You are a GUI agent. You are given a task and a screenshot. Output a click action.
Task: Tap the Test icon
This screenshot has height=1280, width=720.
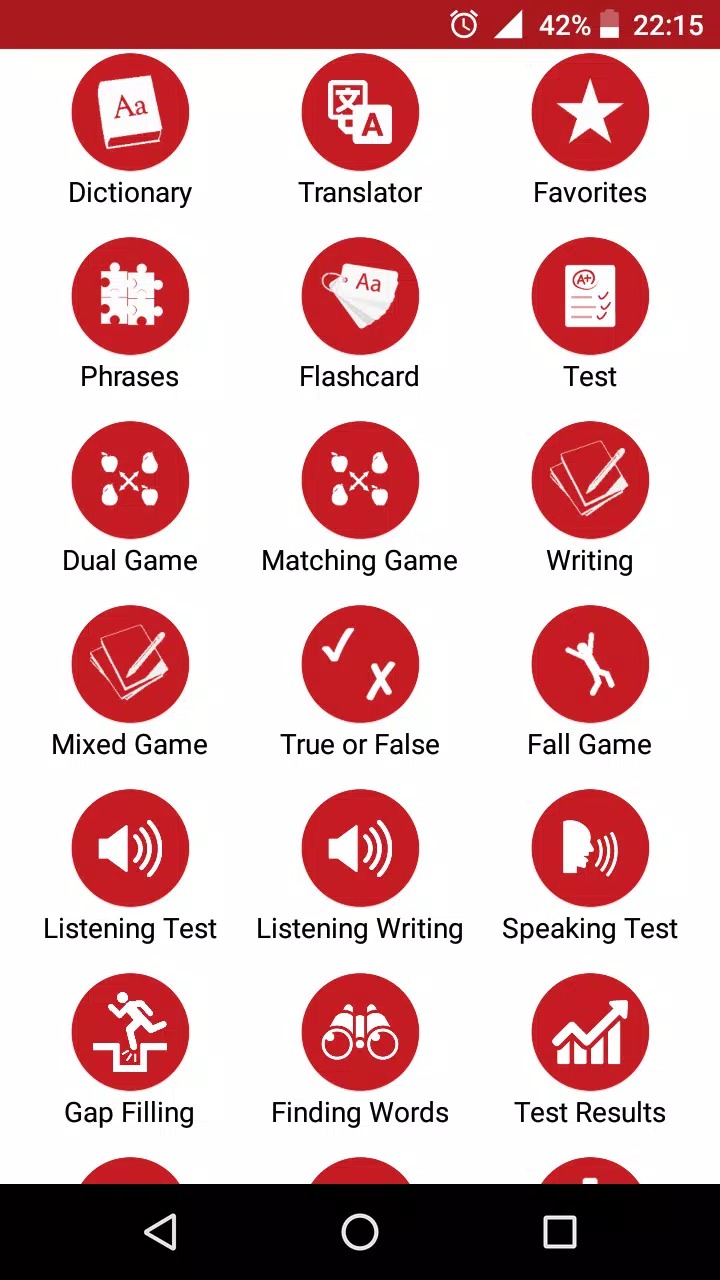590,296
